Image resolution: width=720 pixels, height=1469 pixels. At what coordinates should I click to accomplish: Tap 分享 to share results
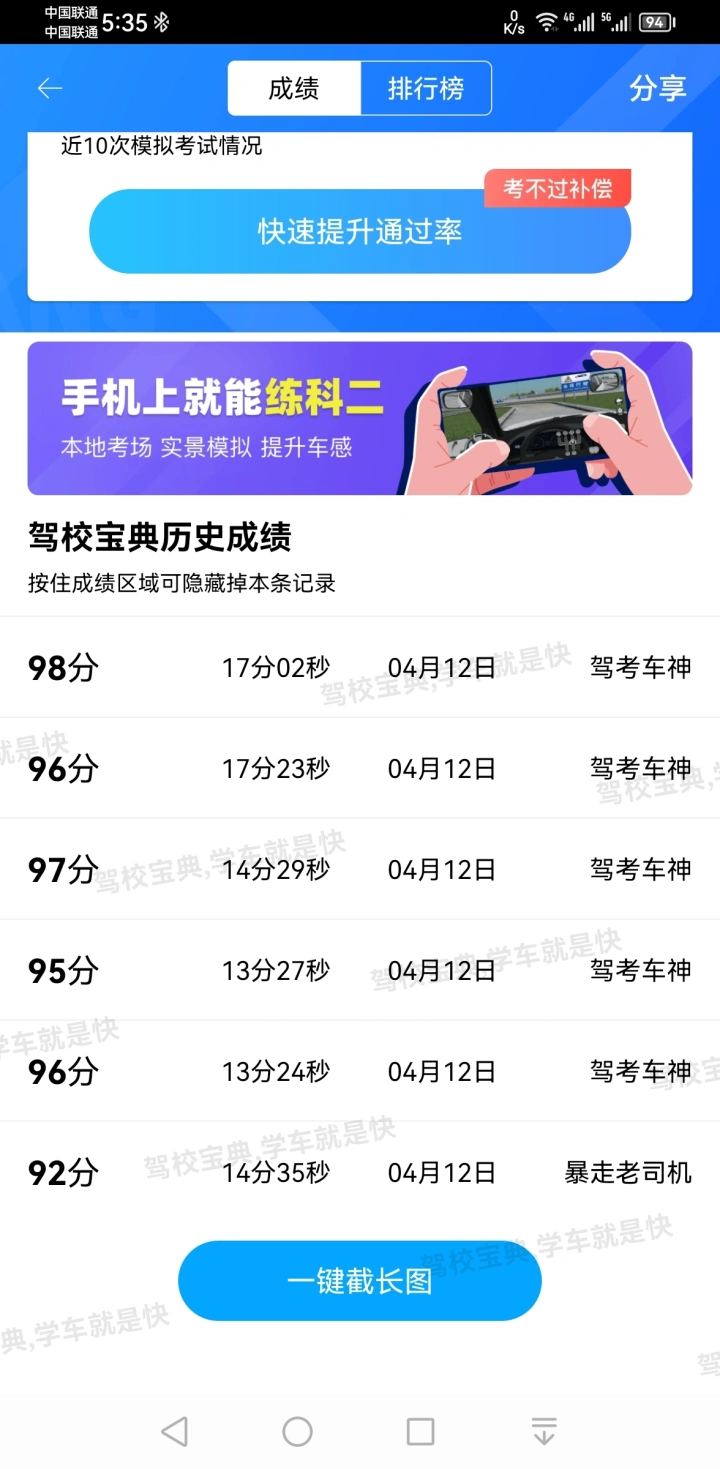tap(658, 88)
